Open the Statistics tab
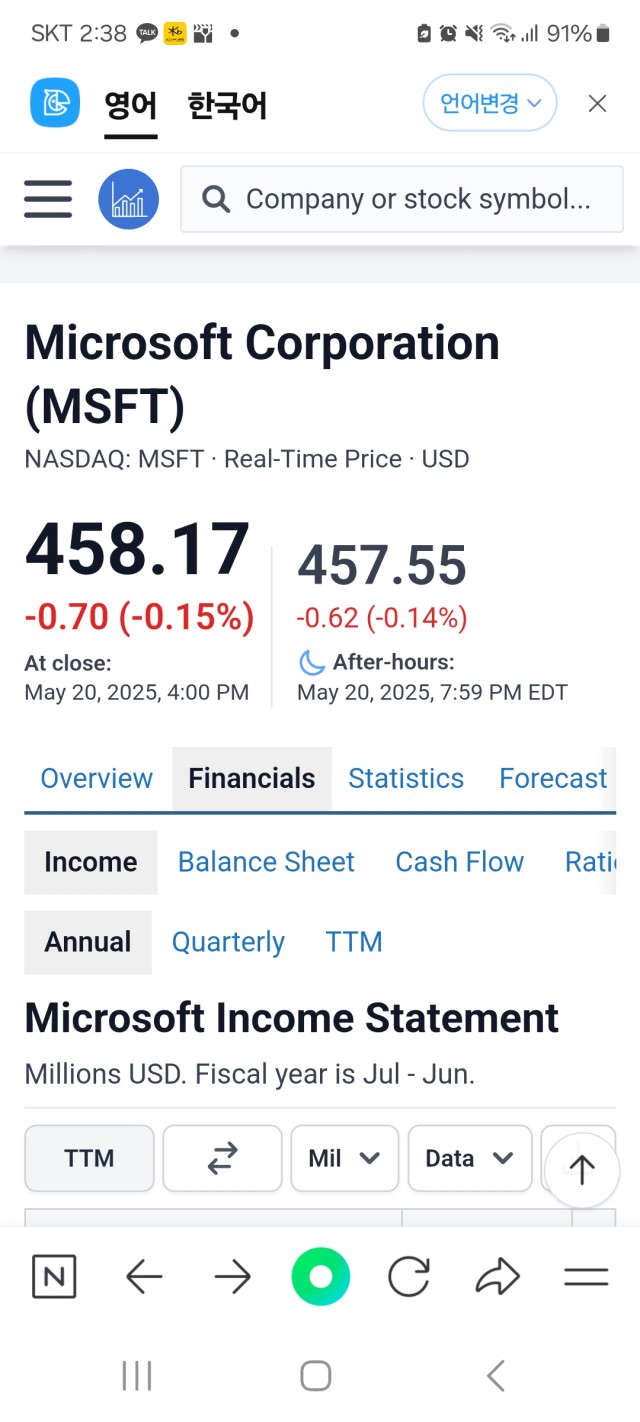This screenshot has width=640, height=1422. tap(406, 778)
